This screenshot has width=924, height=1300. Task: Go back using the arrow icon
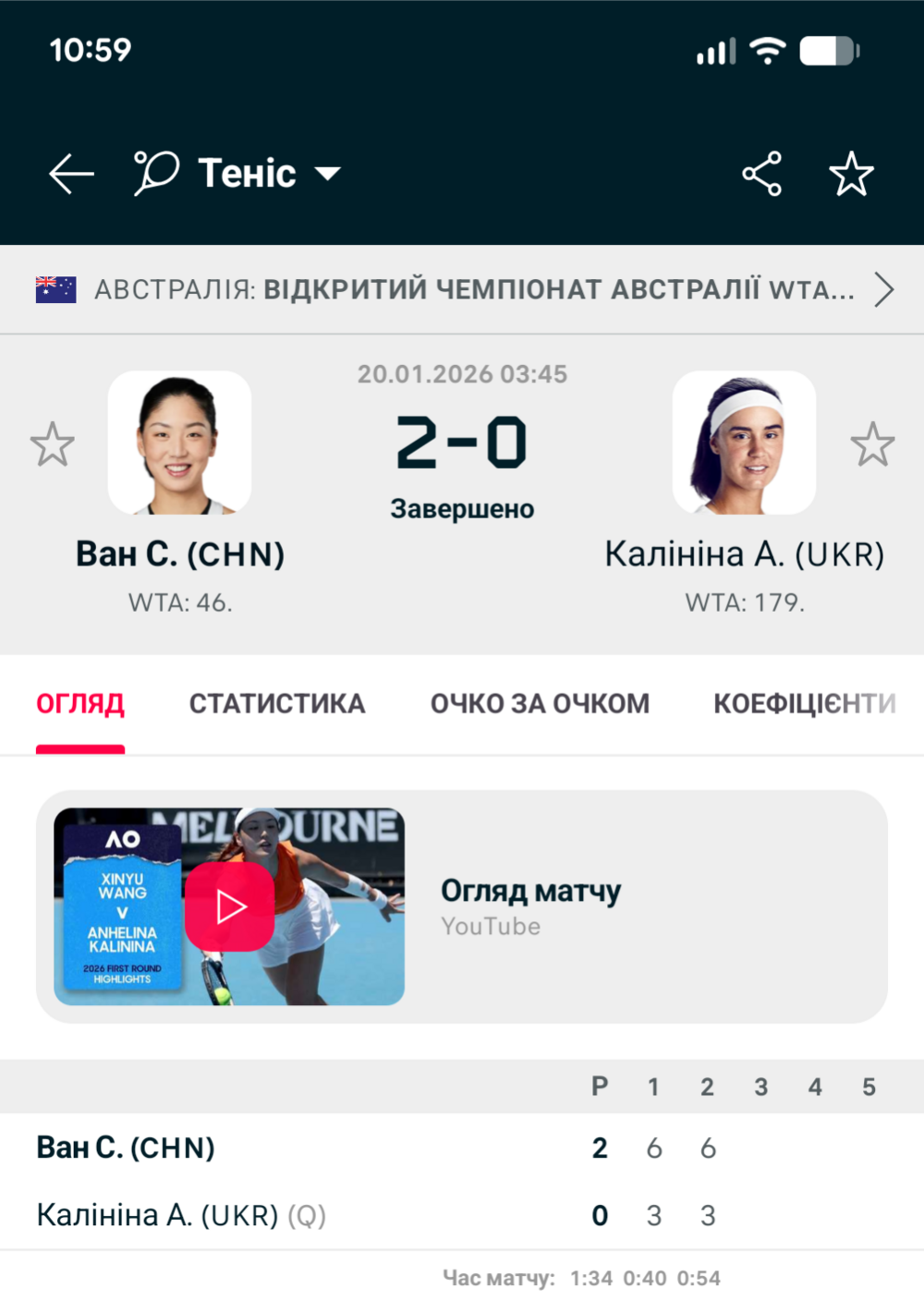click(71, 174)
